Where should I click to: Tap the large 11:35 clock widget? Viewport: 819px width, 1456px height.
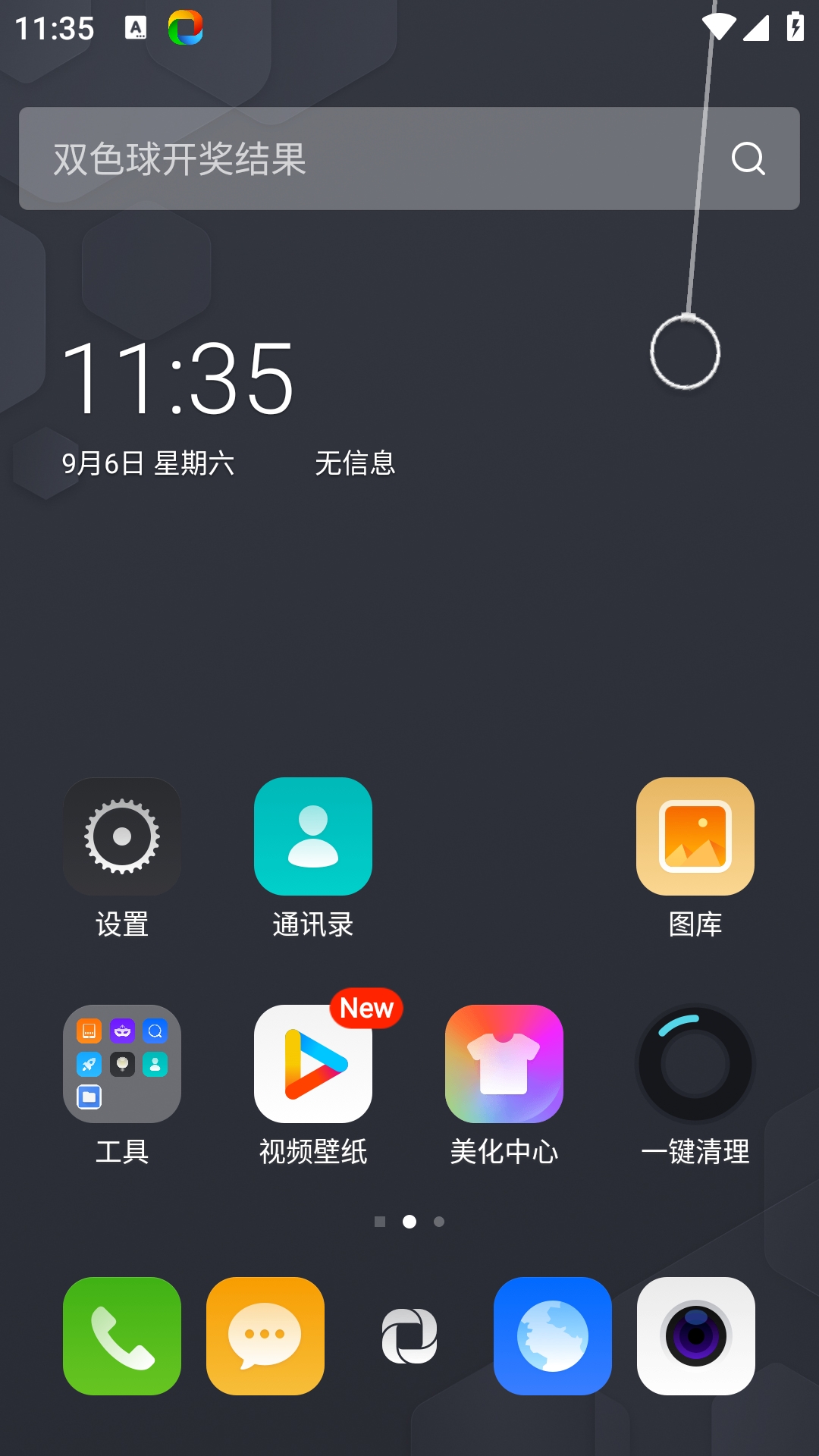(178, 378)
